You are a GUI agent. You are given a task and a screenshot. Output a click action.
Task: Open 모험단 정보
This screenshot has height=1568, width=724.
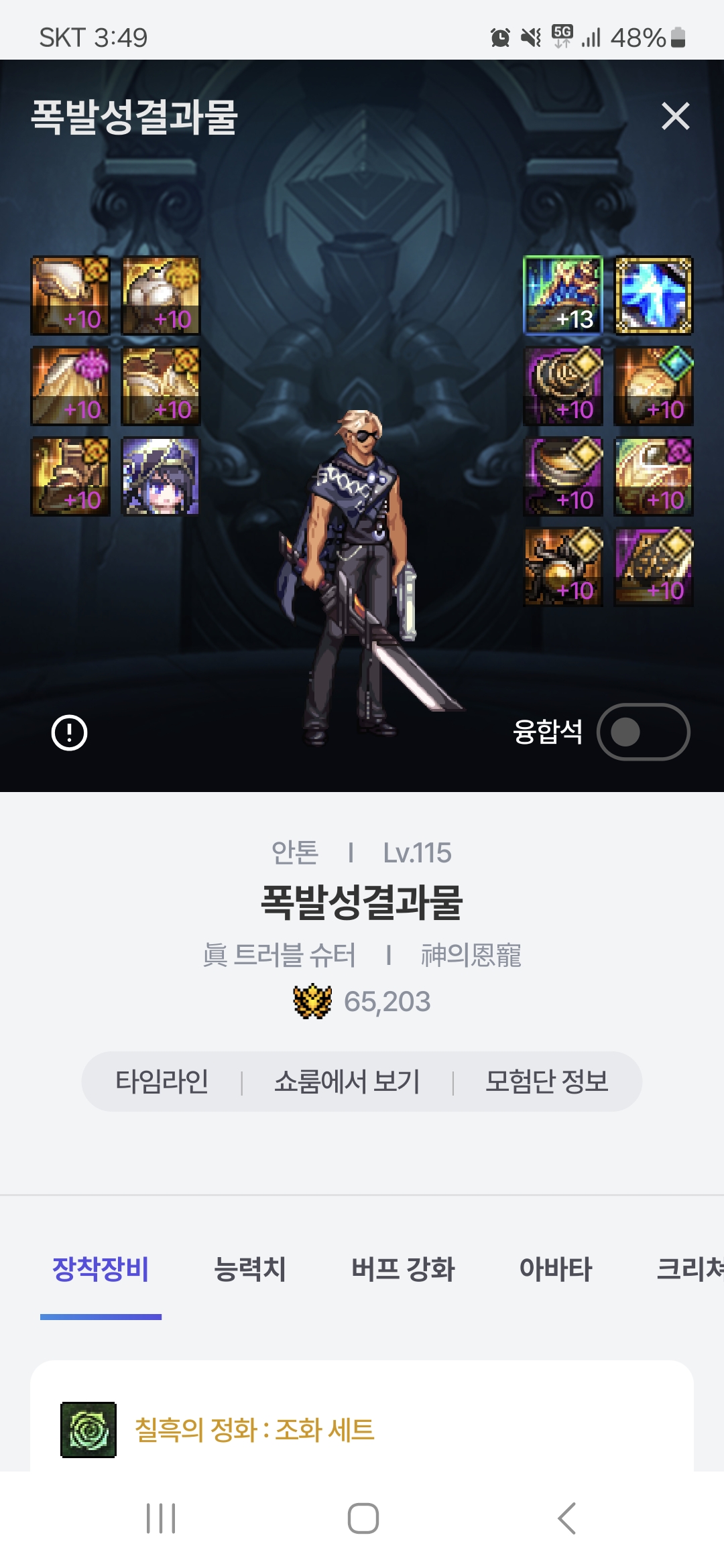(546, 1082)
